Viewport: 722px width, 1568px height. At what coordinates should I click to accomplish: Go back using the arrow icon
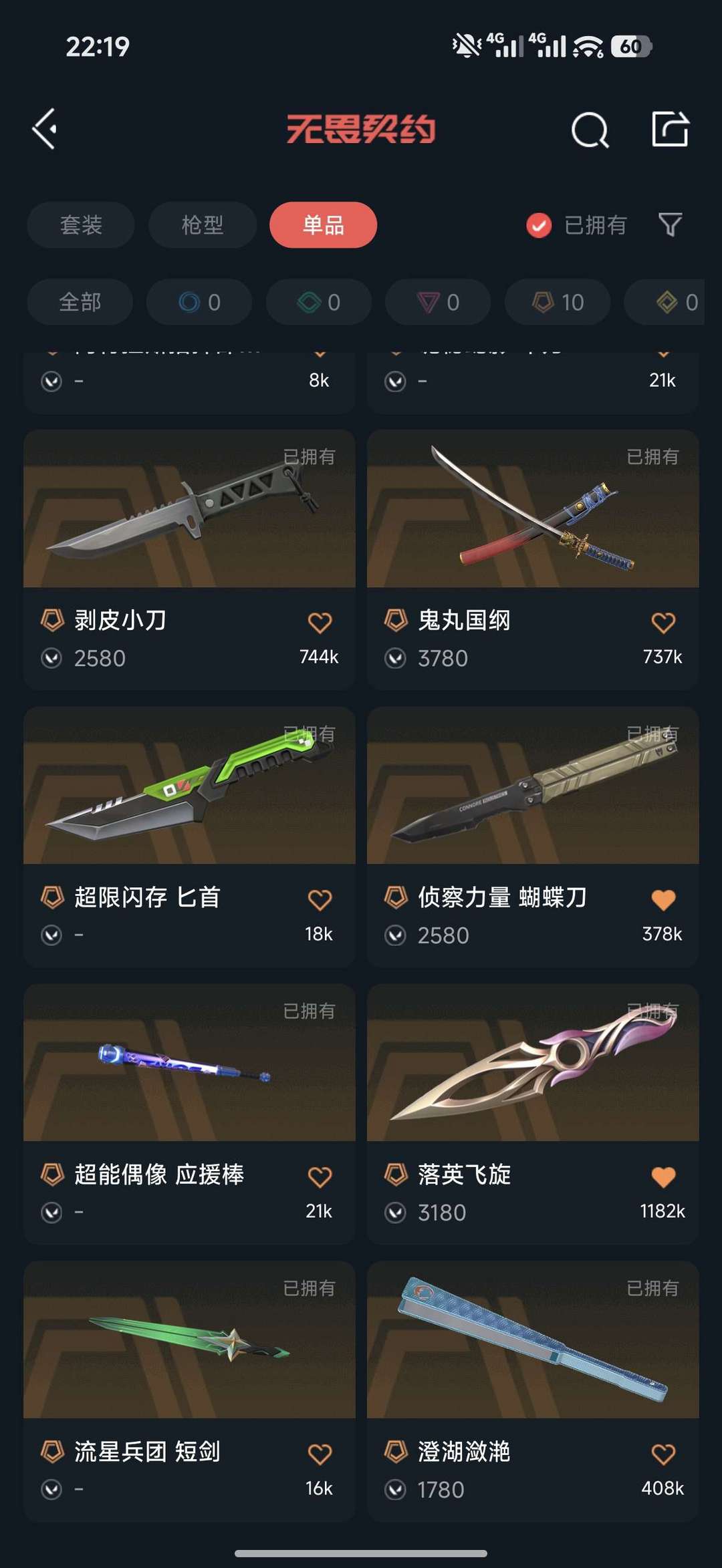coord(45,129)
